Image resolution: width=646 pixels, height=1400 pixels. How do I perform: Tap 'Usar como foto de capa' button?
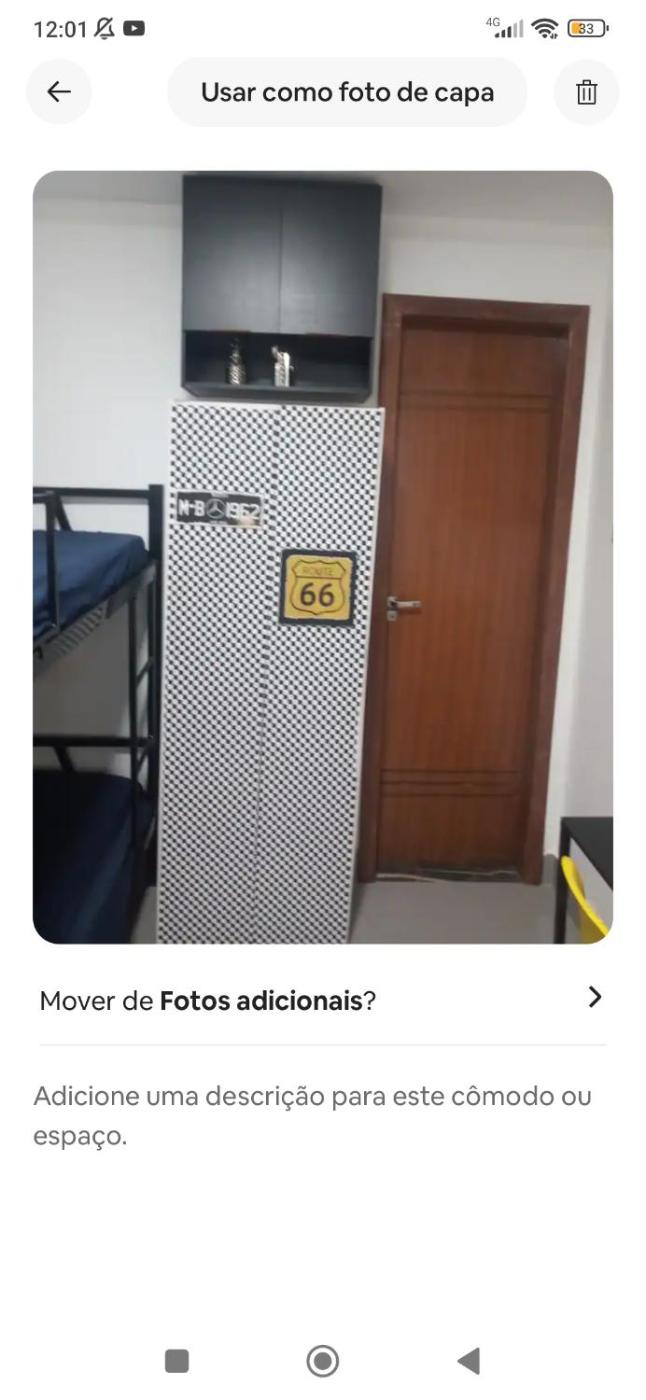point(347,92)
